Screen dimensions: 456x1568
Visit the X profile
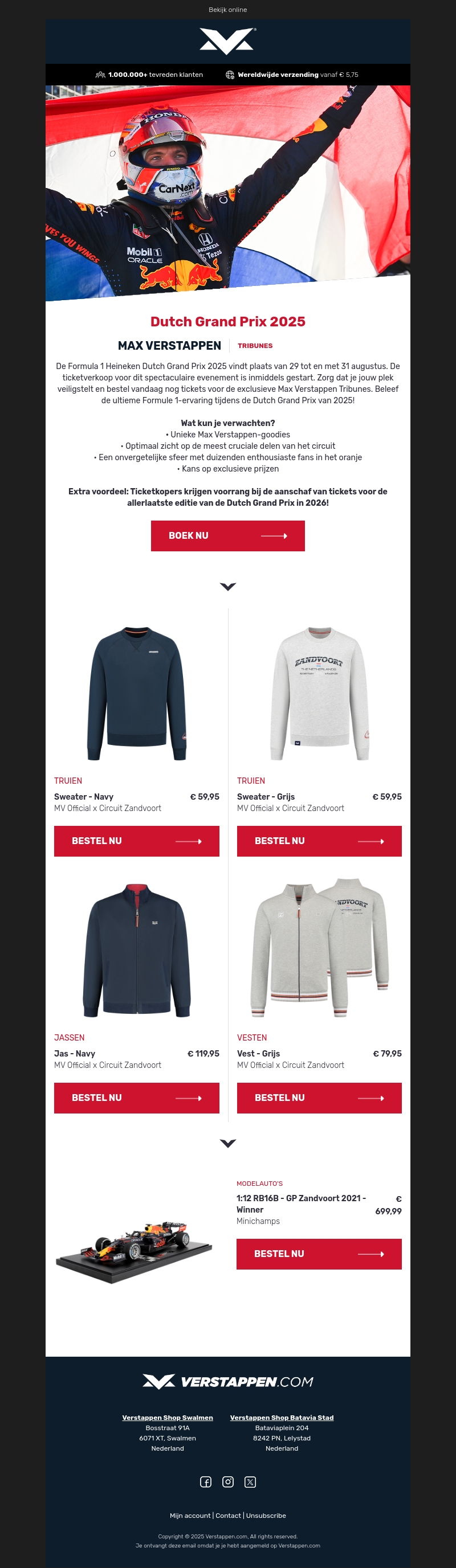(250, 1481)
